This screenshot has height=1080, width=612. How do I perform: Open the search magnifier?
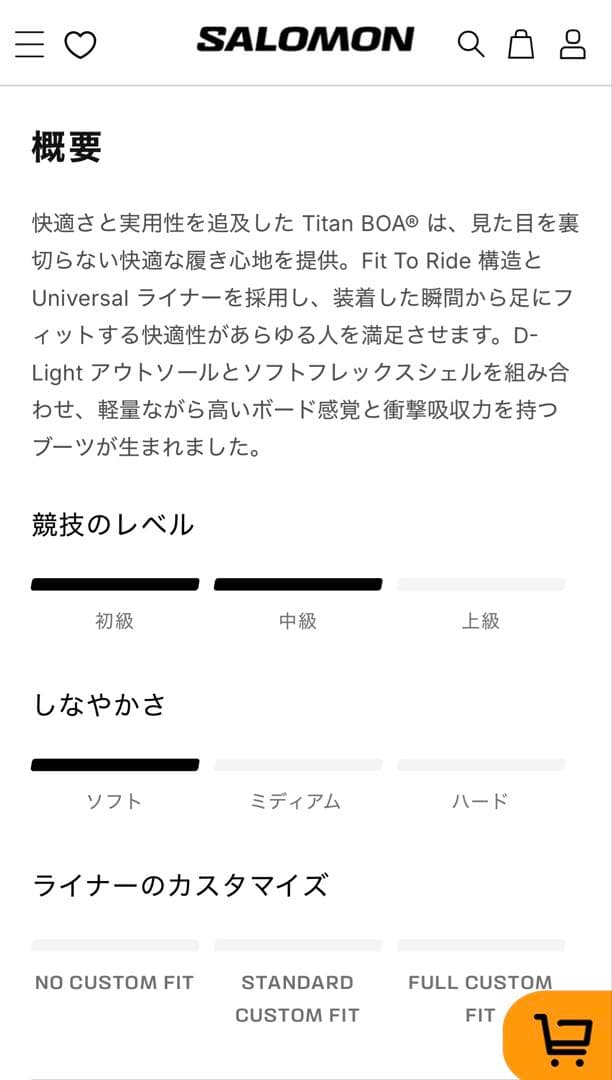coord(470,44)
